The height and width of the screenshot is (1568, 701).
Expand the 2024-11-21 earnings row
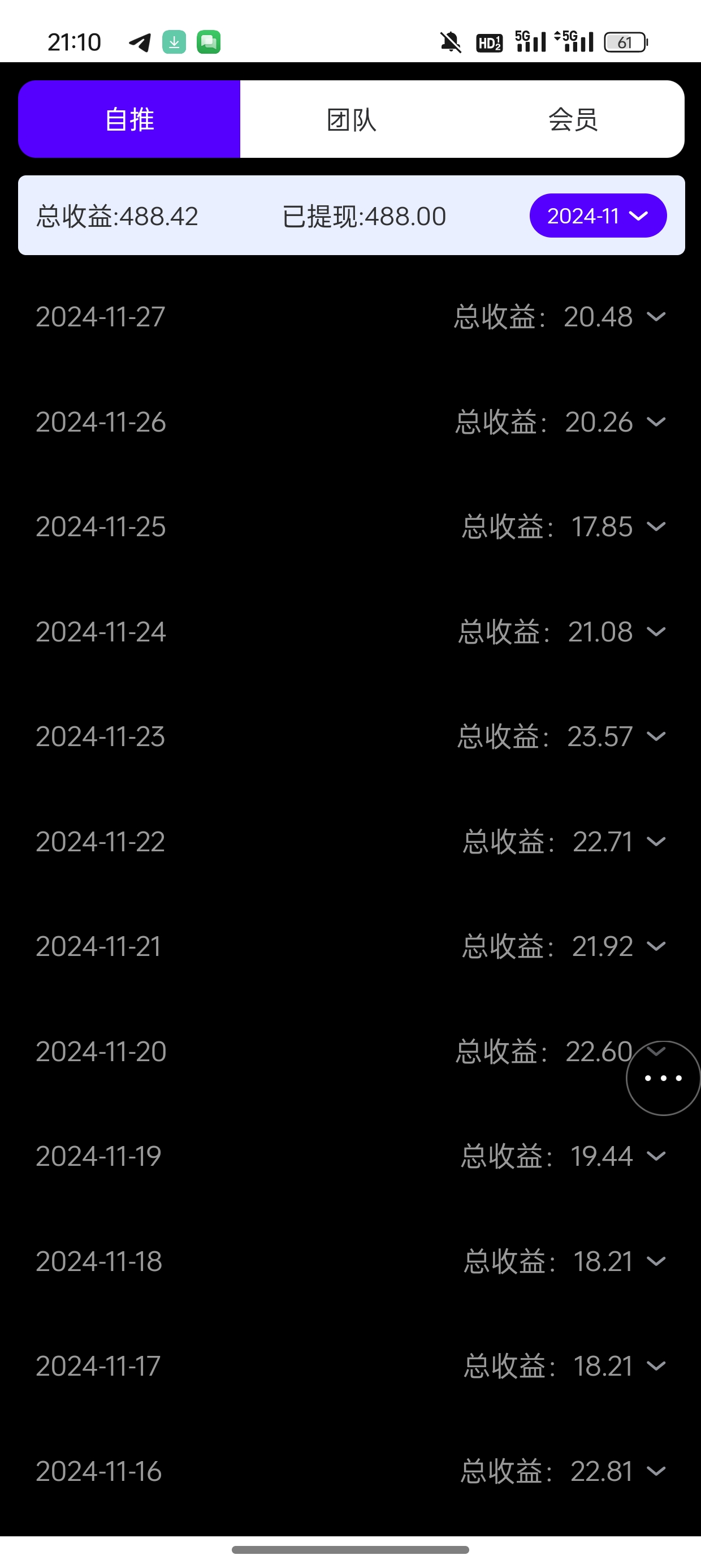[350, 946]
